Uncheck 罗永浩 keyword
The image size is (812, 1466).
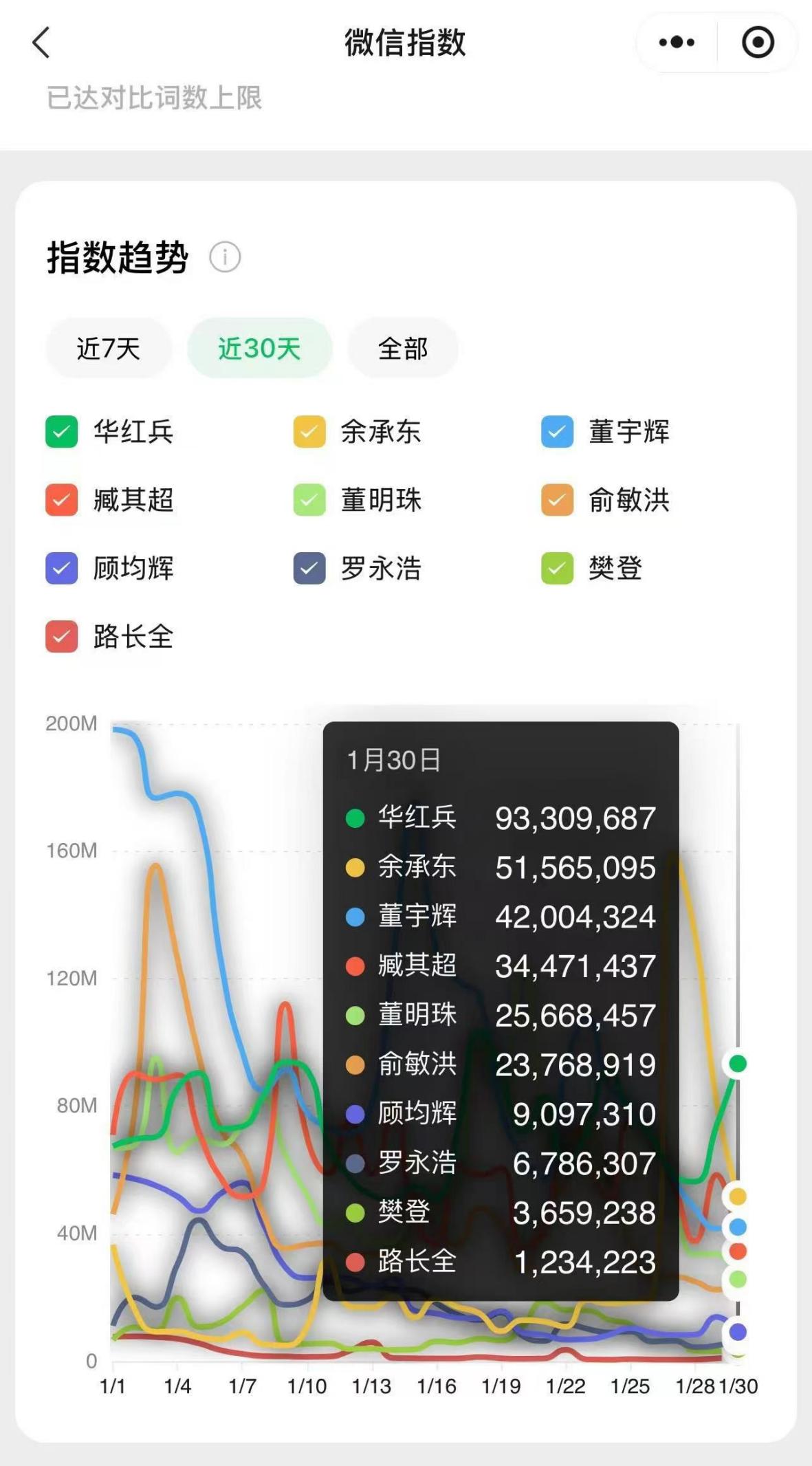click(309, 569)
